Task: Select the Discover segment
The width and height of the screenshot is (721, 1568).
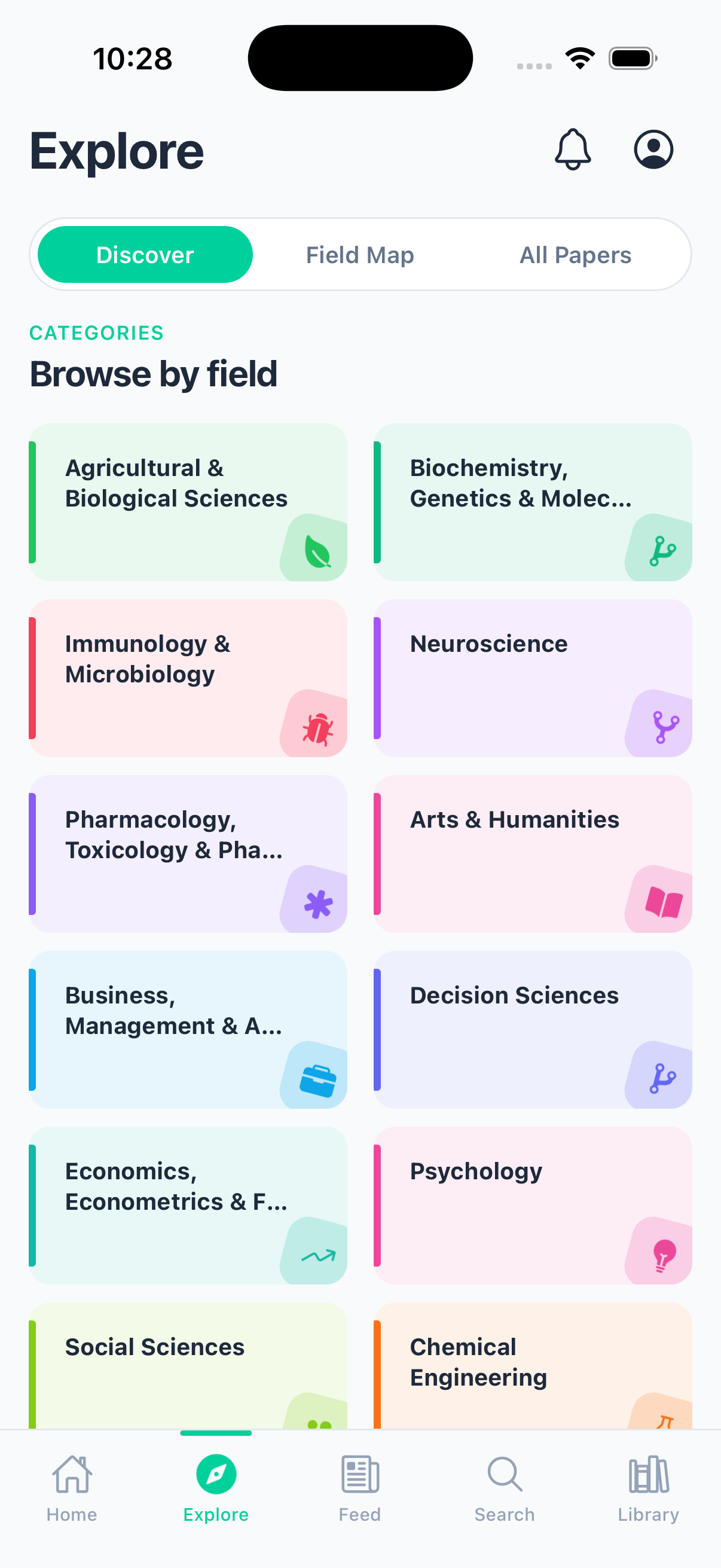Action: pos(145,255)
